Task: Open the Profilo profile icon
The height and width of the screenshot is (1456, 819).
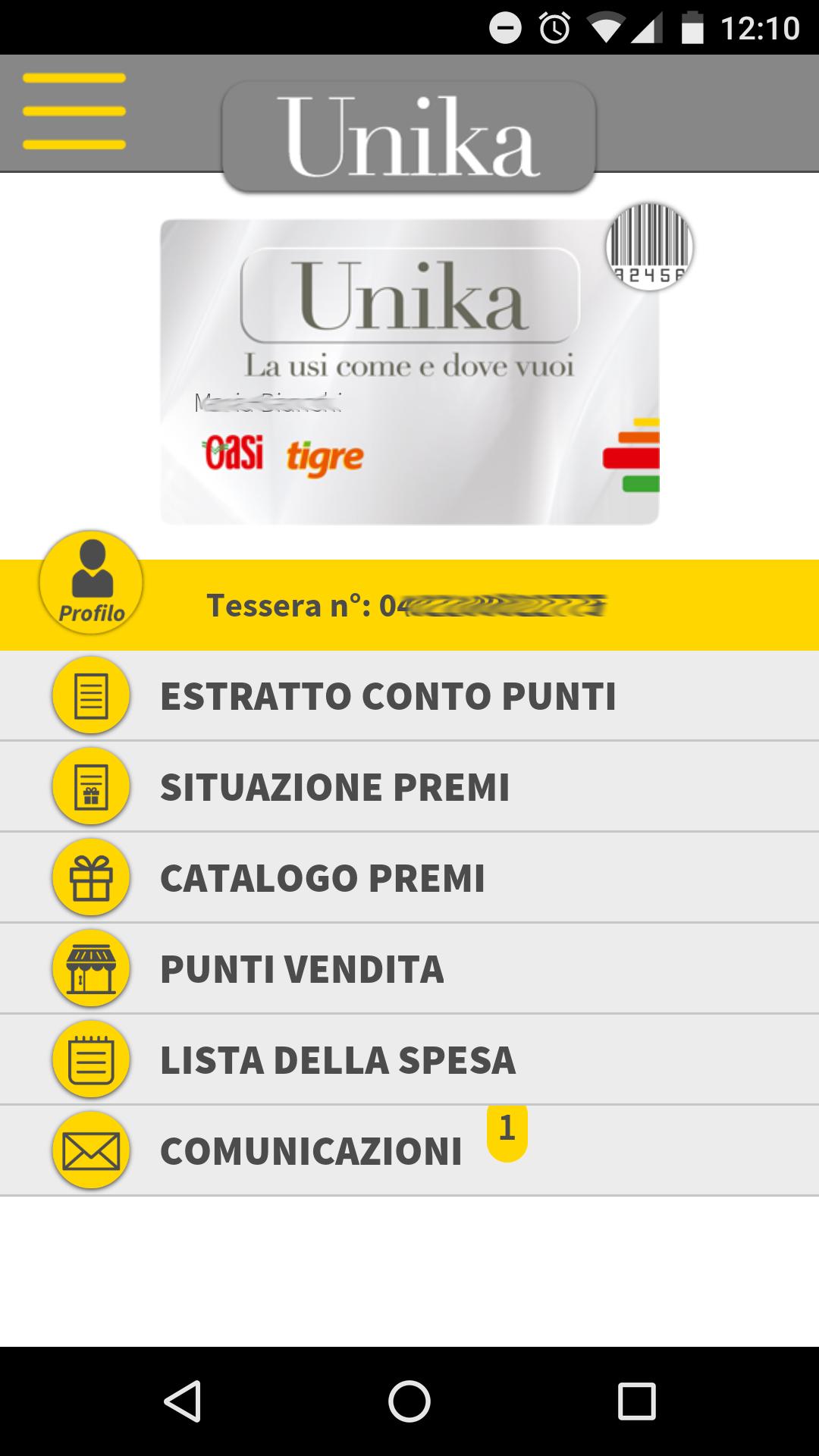Action: 89,584
